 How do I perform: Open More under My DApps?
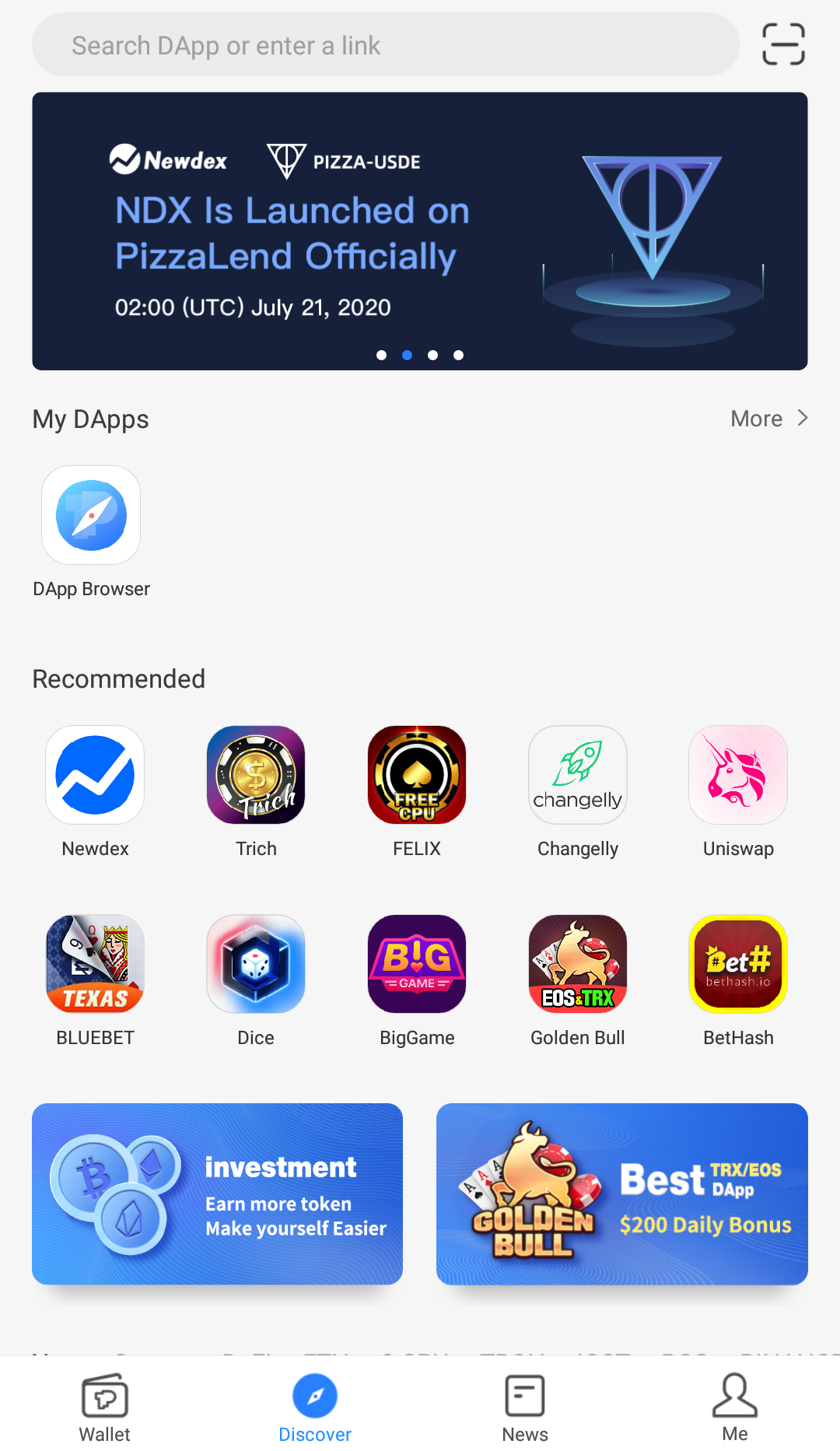[x=768, y=419]
